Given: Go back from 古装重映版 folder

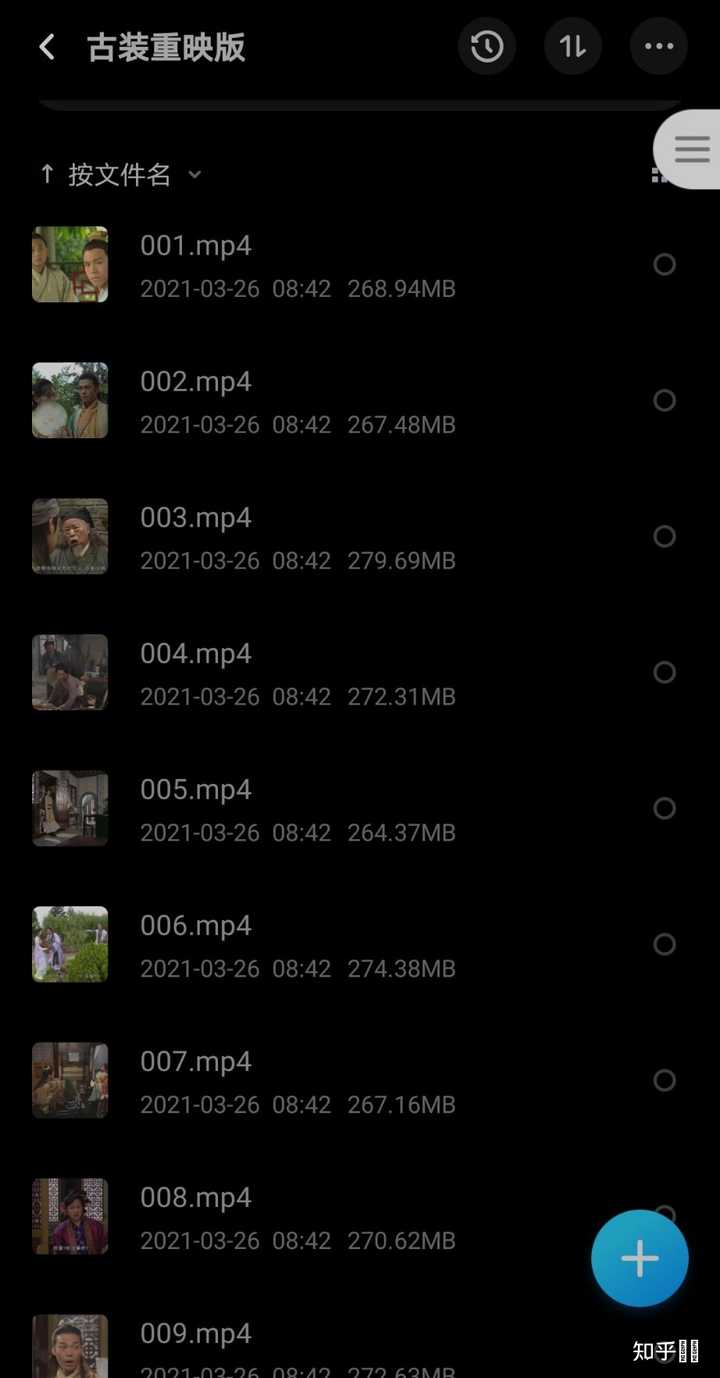Looking at the screenshot, I should coord(46,47).
